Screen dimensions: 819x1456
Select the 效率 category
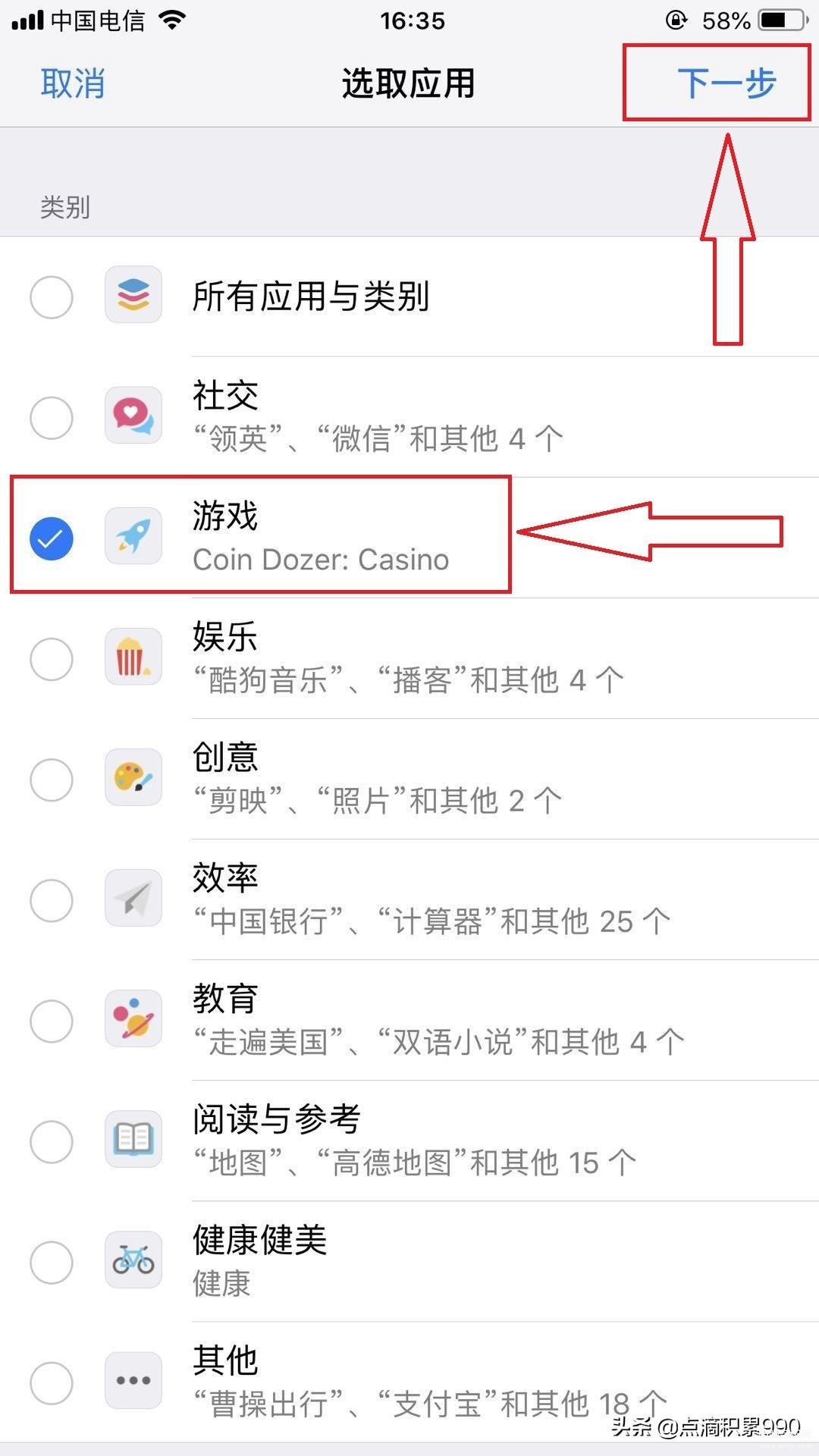(x=409, y=899)
